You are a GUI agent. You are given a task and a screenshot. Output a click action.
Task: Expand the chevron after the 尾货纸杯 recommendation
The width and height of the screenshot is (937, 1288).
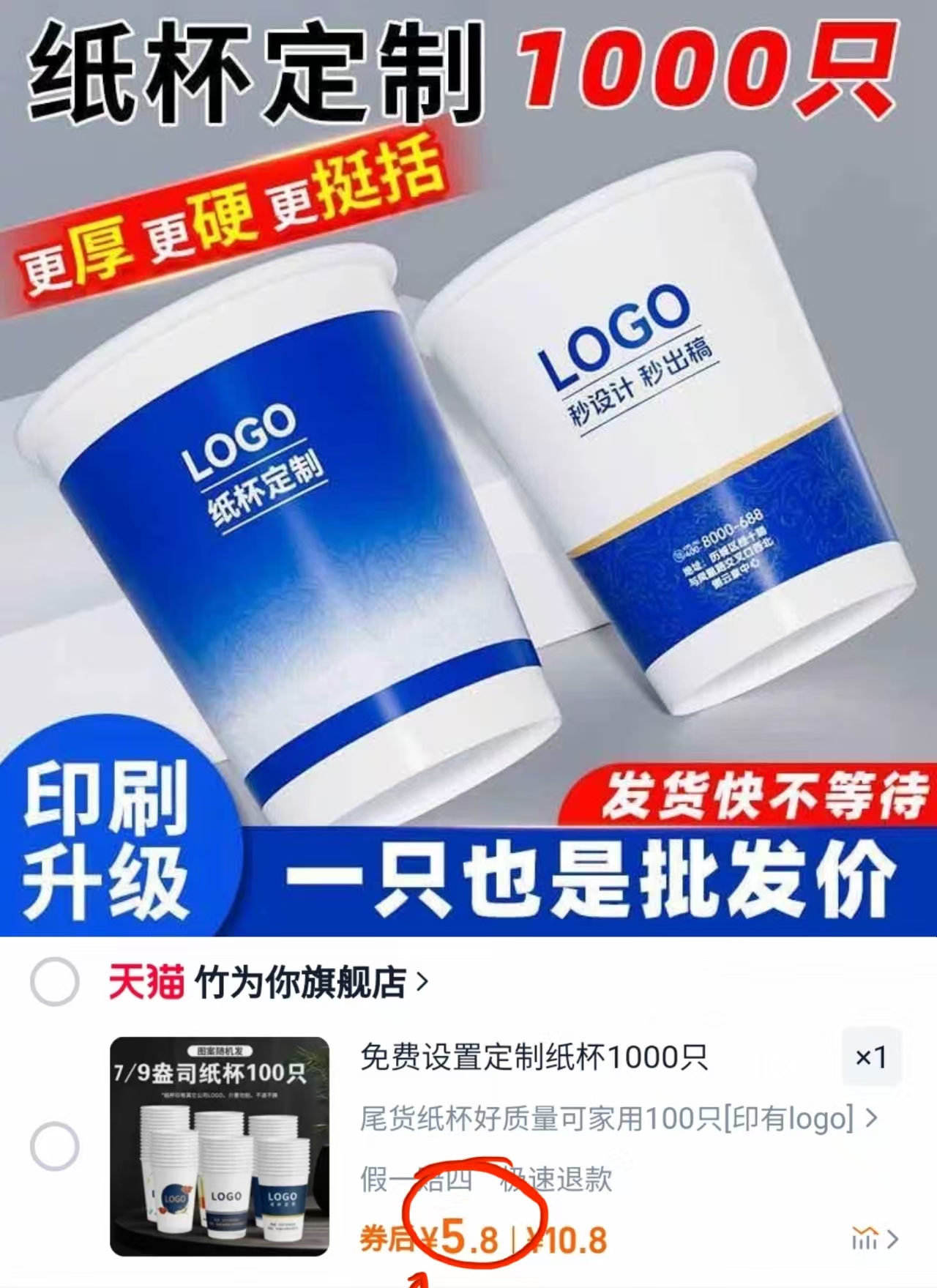(x=871, y=1118)
